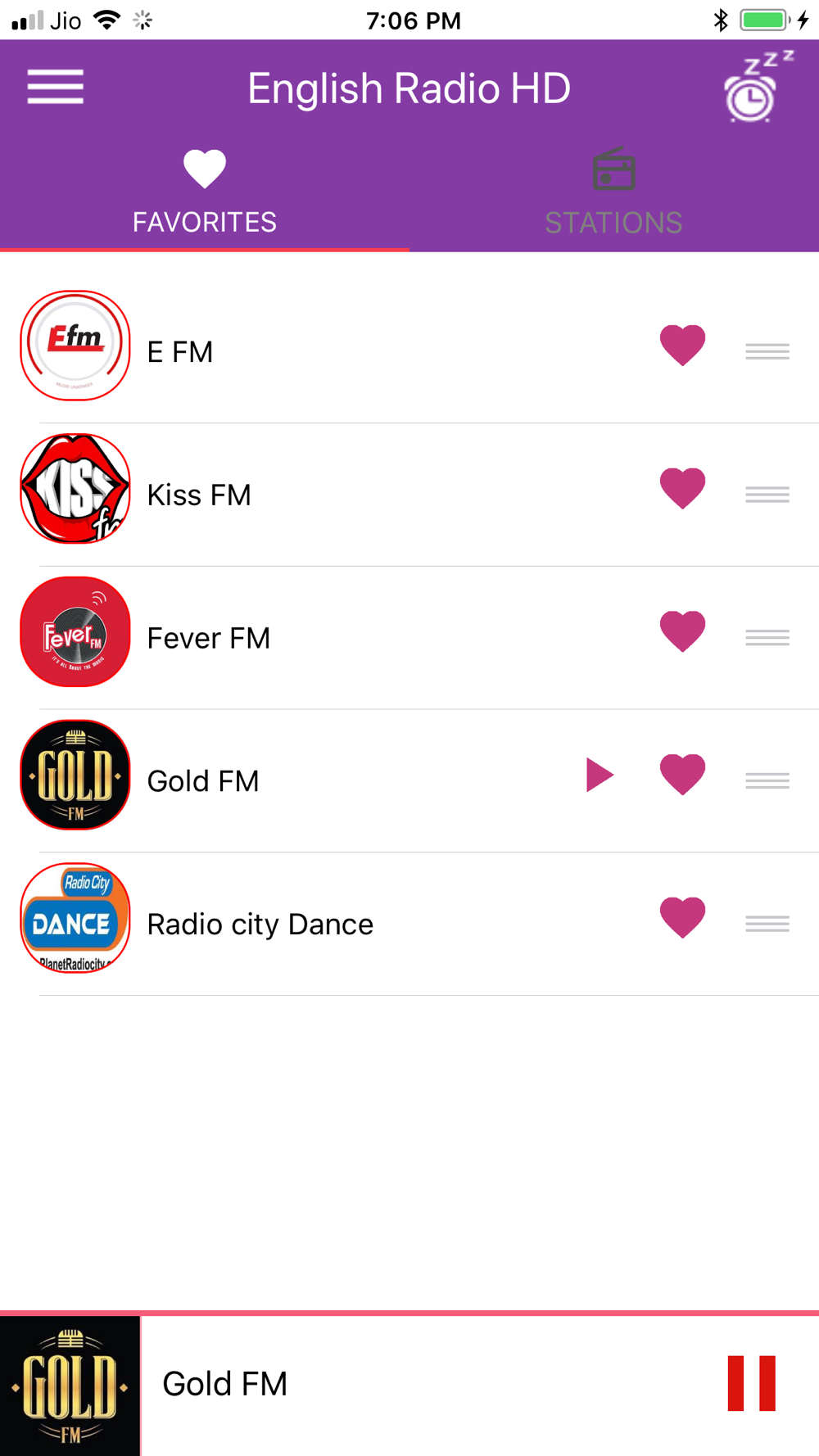Tap the heart on Radio city Dance
The image size is (819, 1456).
coord(682,917)
